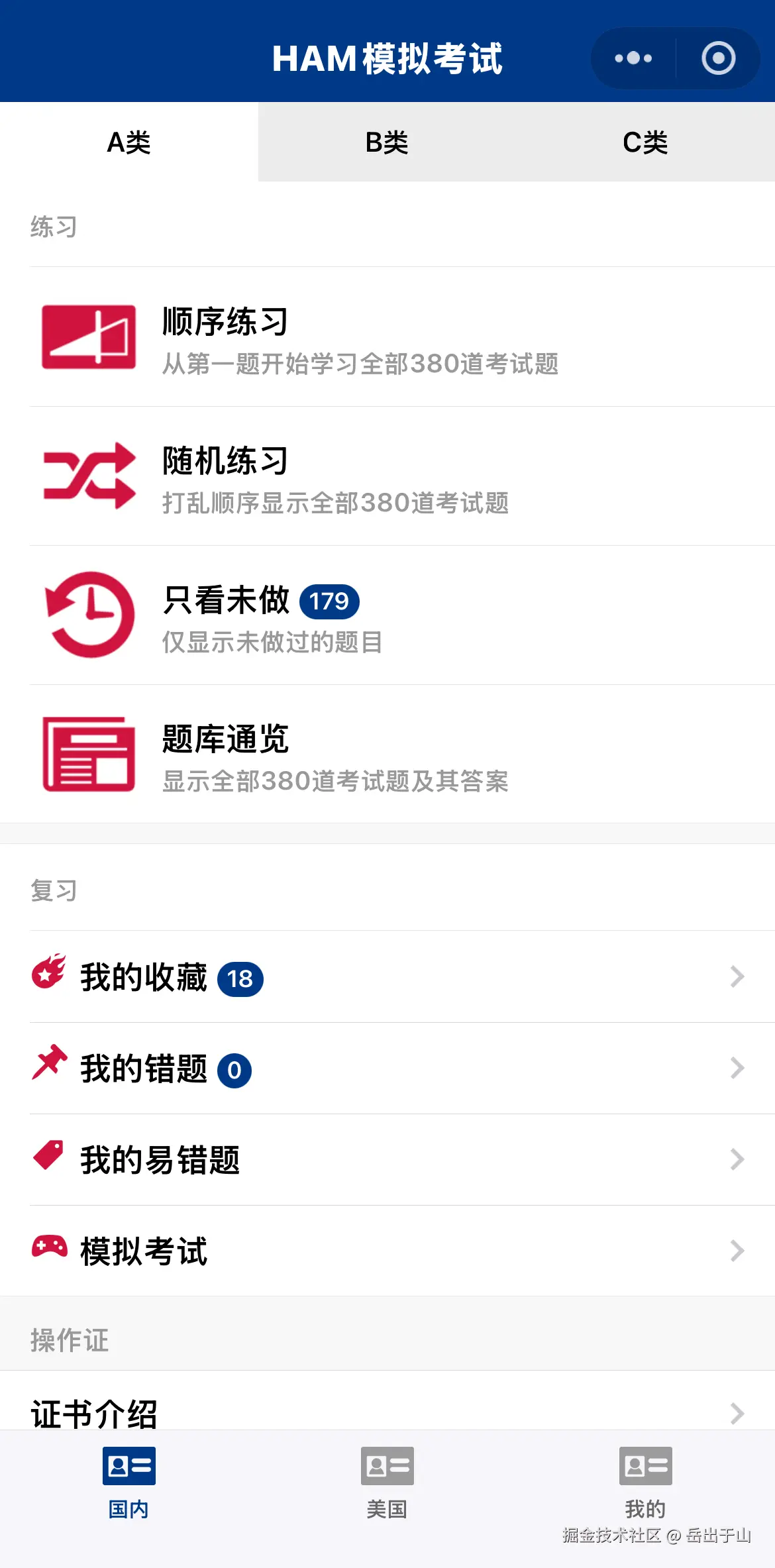Viewport: 775px width, 1568px height.
Task: Switch to the B类 tab
Action: [387, 142]
